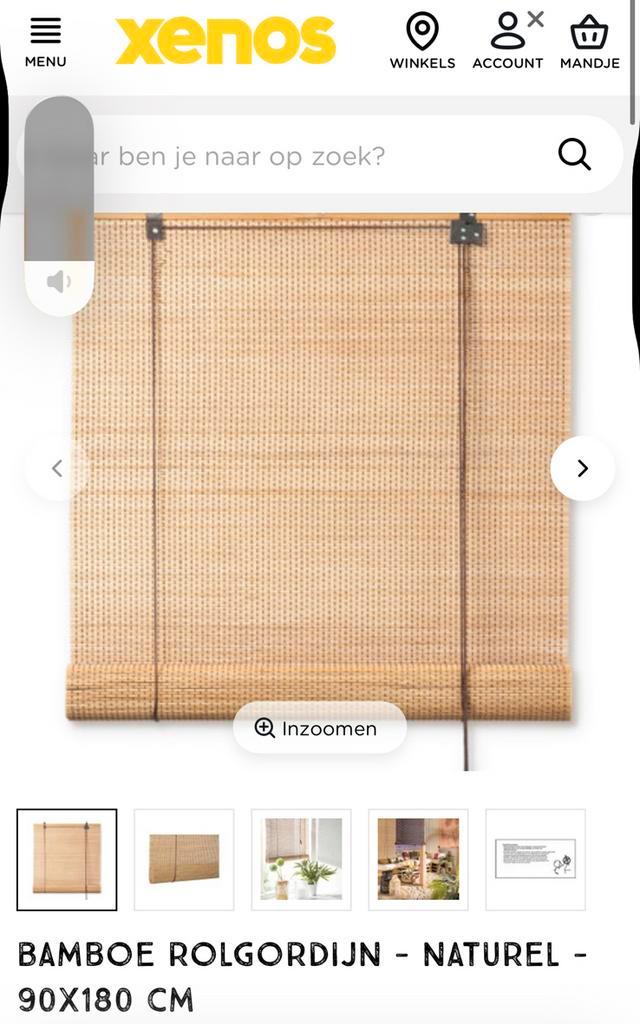Open the main menu
Image resolution: width=640 pixels, height=1024 pixels.
tap(45, 42)
